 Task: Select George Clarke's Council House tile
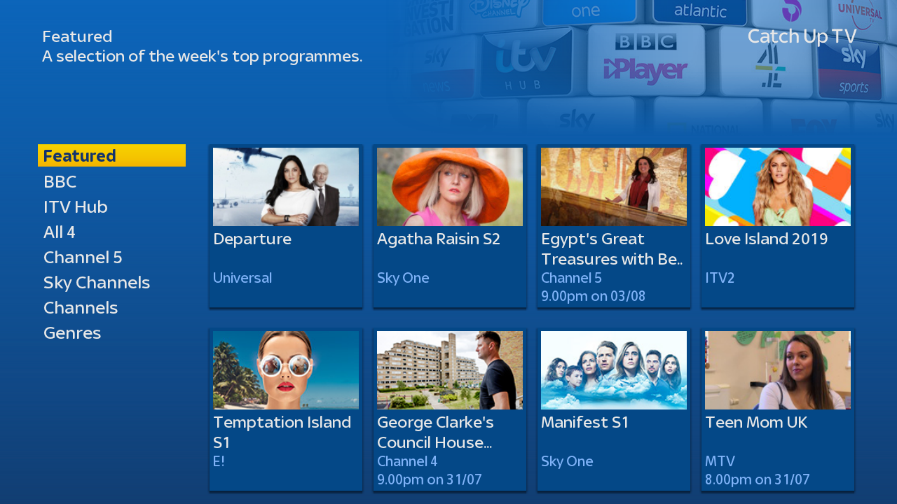pos(450,408)
